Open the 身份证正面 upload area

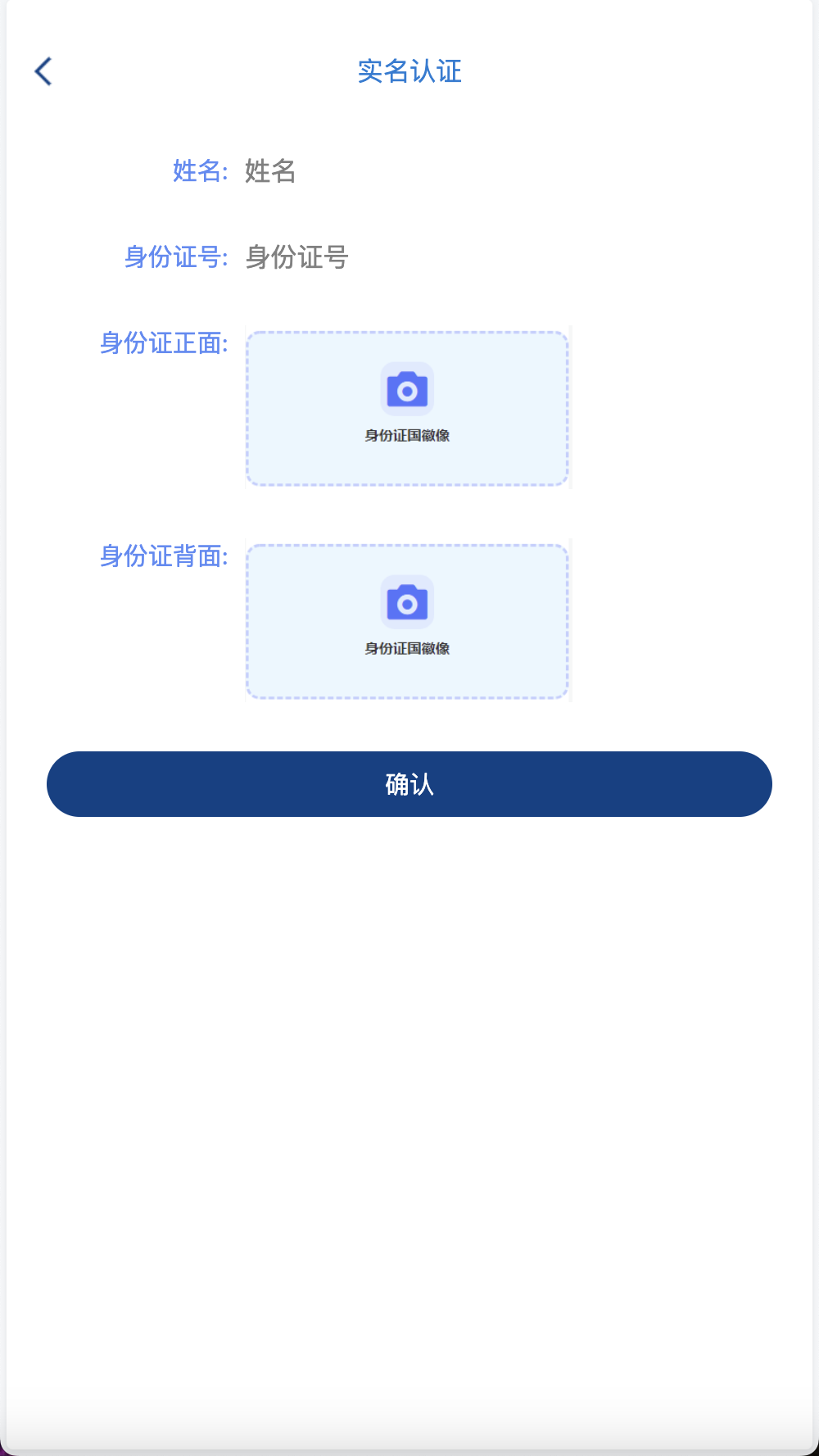[407, 407]
